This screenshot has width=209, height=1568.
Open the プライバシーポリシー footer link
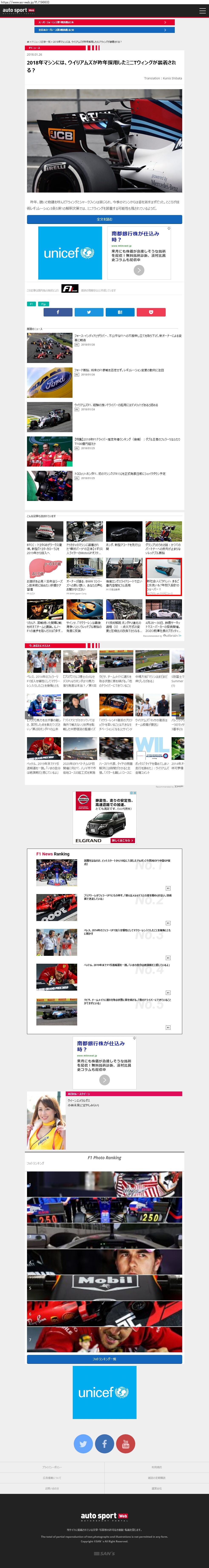pos(52,1467)
